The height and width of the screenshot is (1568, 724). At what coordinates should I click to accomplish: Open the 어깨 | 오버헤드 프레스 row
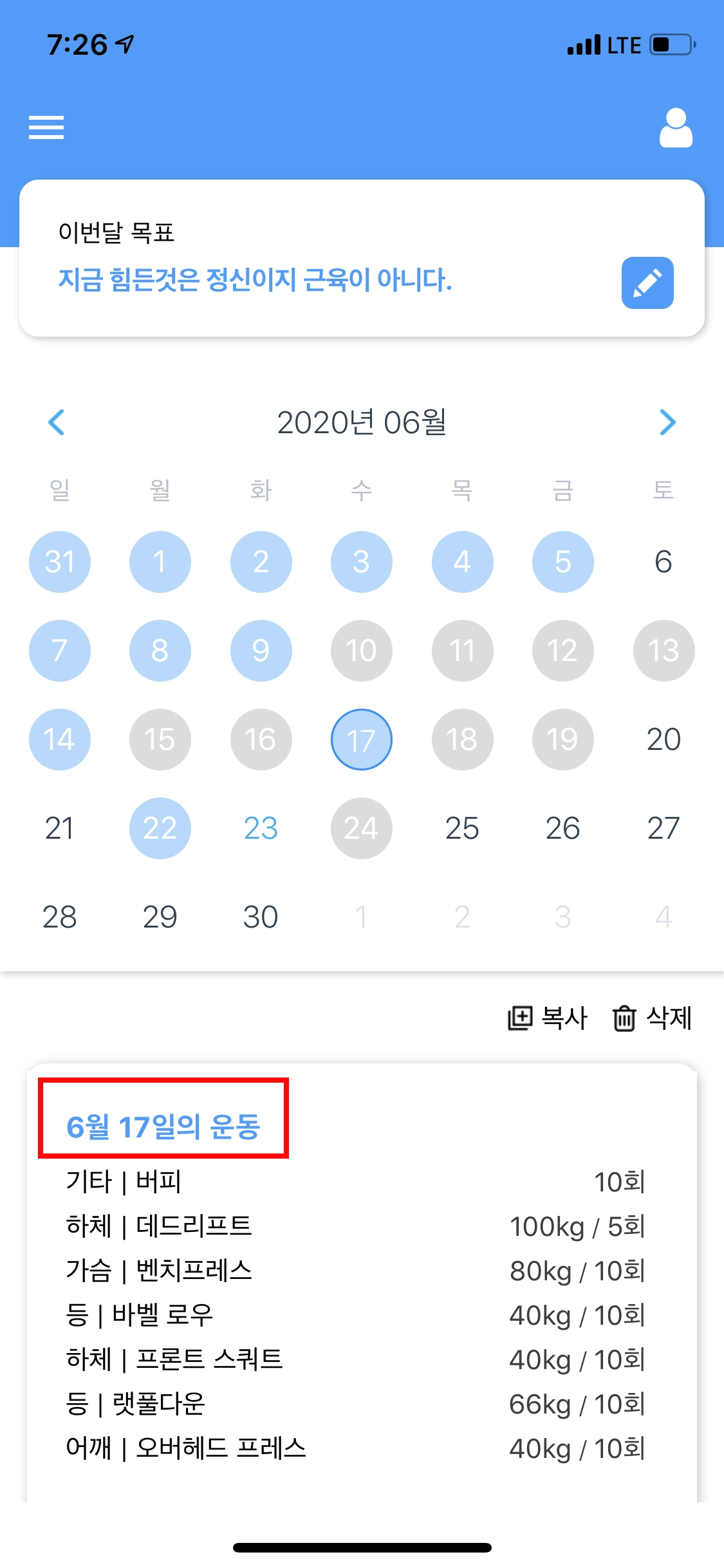click(x=354, y=1448)
